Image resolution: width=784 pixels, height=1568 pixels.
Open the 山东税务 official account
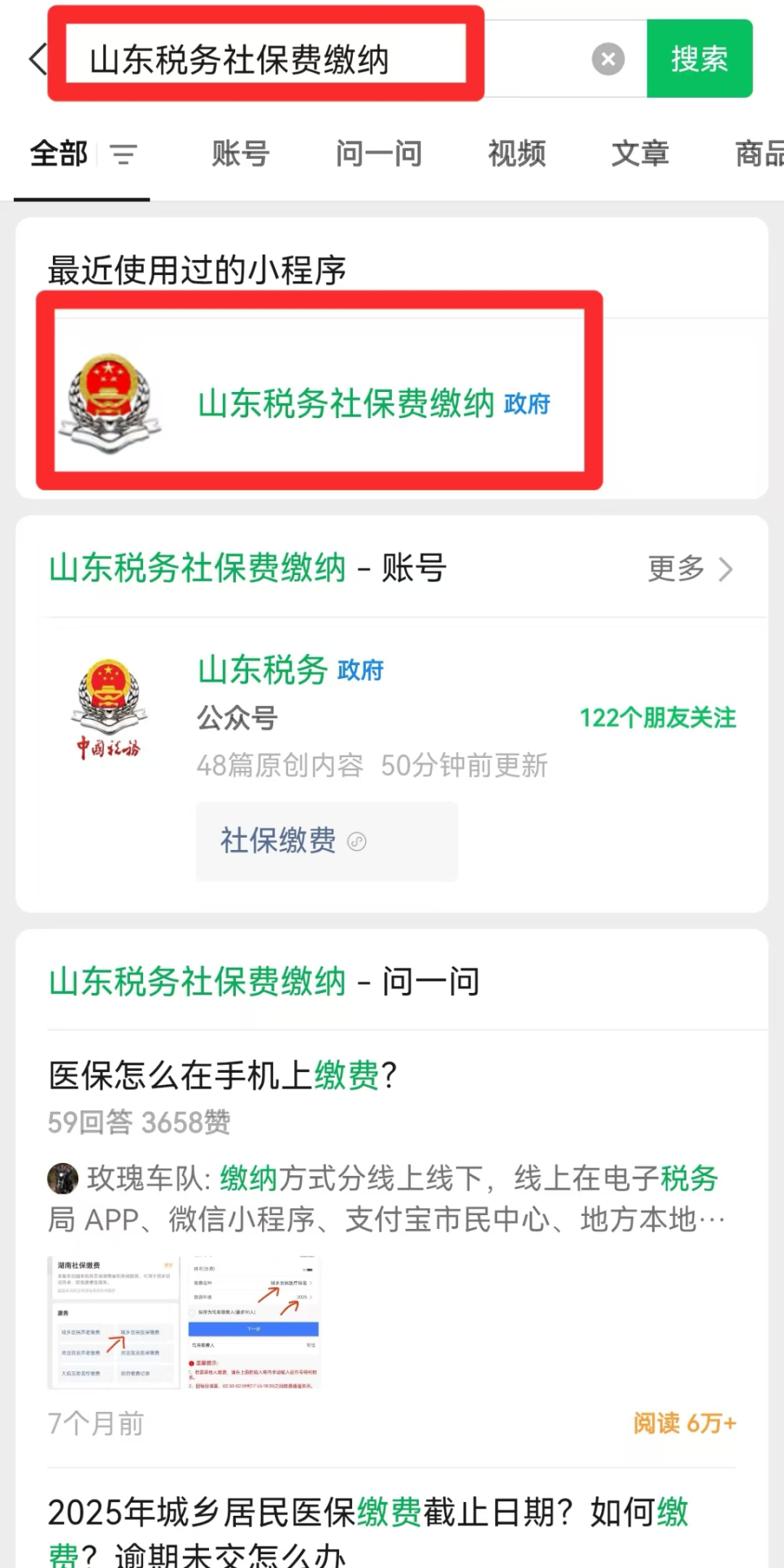263,669
